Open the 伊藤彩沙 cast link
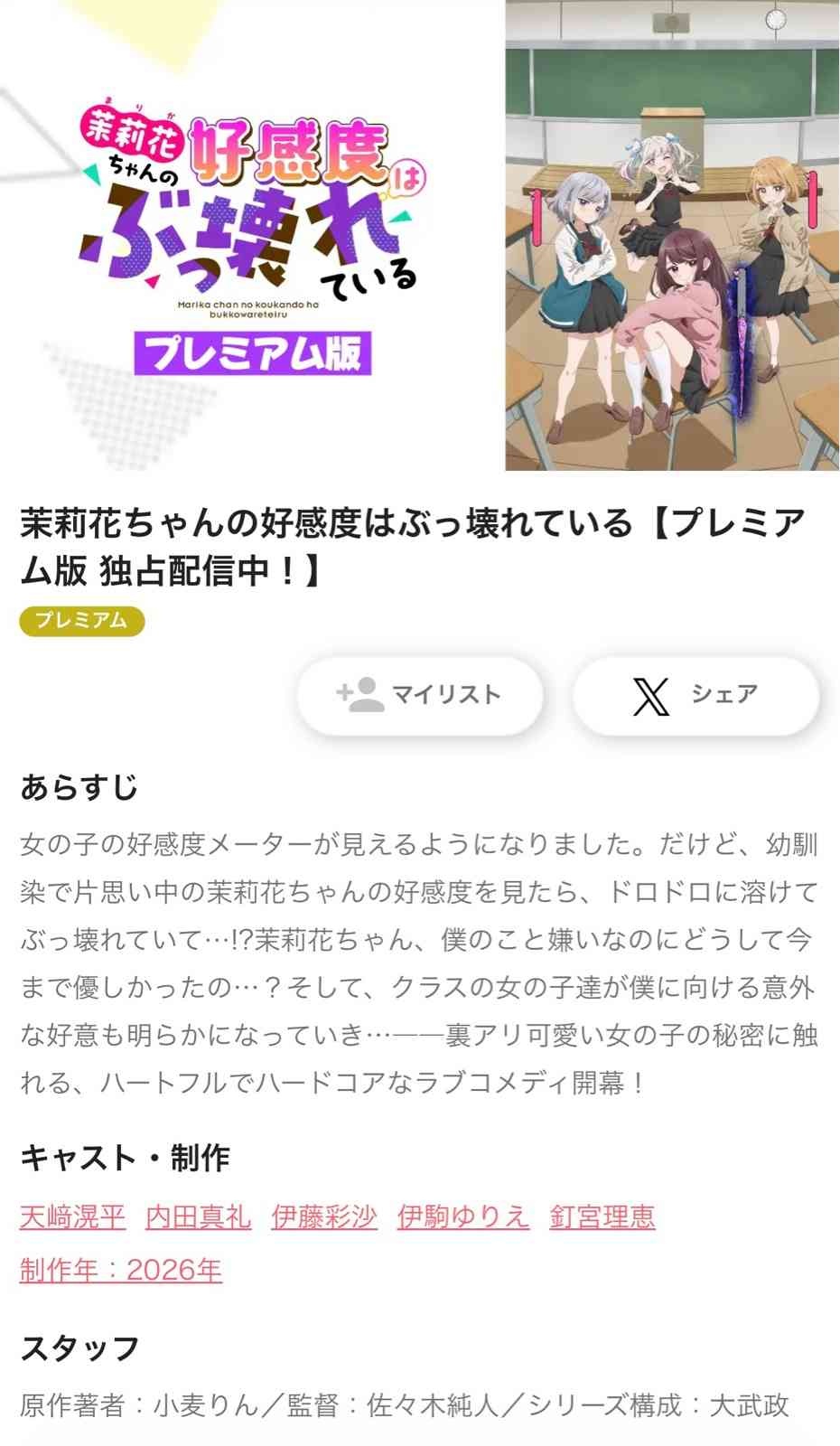Image resolution: width=840 pixels, height=1446 pixels. click(x=323, y=1216)
